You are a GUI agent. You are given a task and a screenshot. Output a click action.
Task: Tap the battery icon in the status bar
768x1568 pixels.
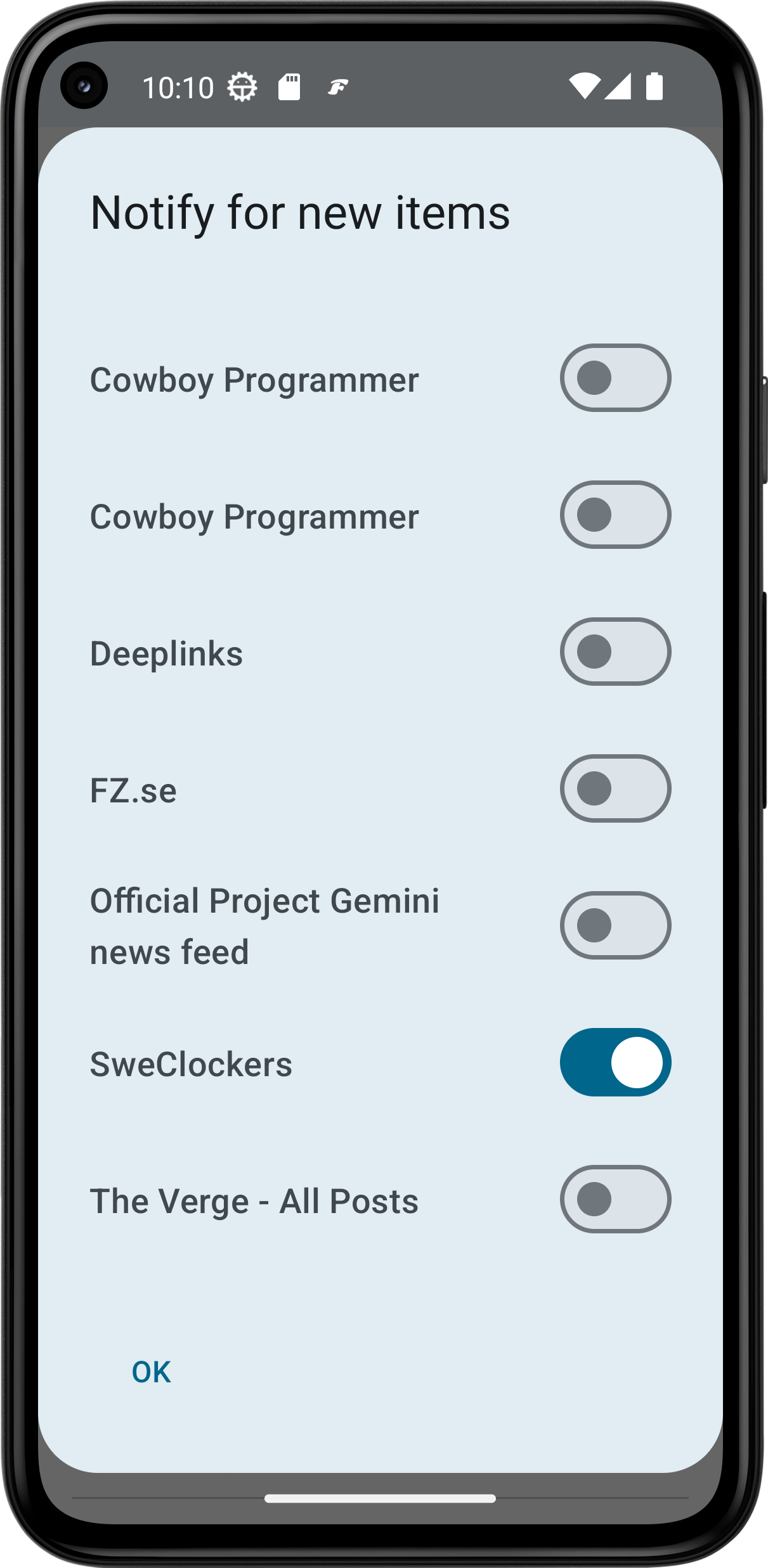pyautogui.click(x=654, y=87)
